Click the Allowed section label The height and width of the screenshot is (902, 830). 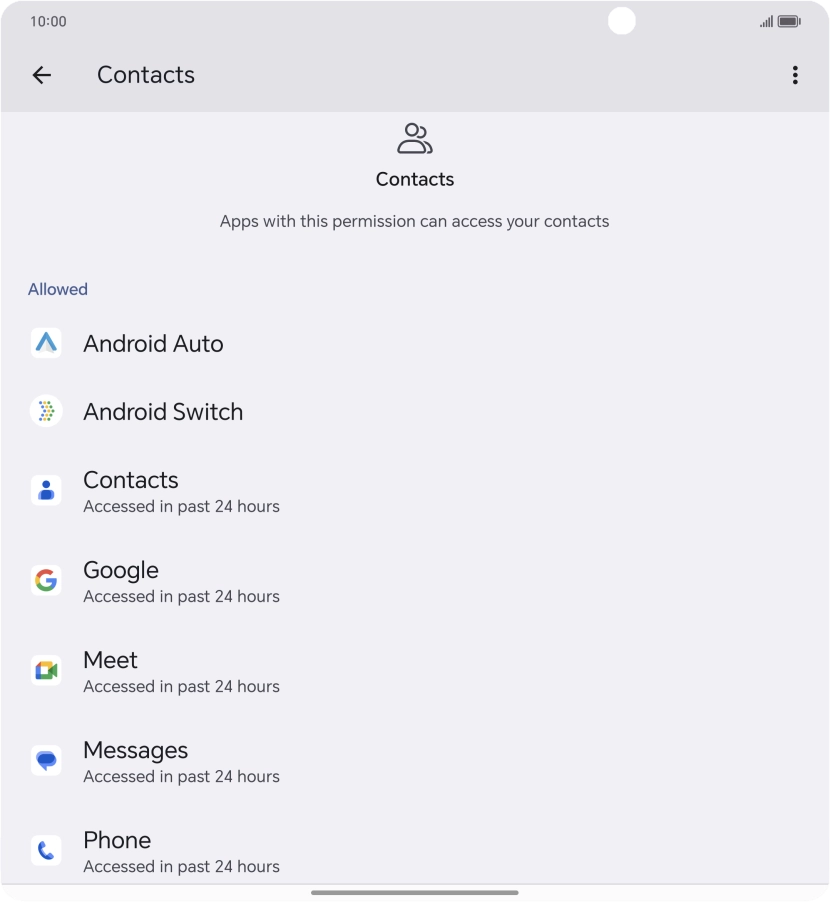pyautogui.click(x=57, y=289)
